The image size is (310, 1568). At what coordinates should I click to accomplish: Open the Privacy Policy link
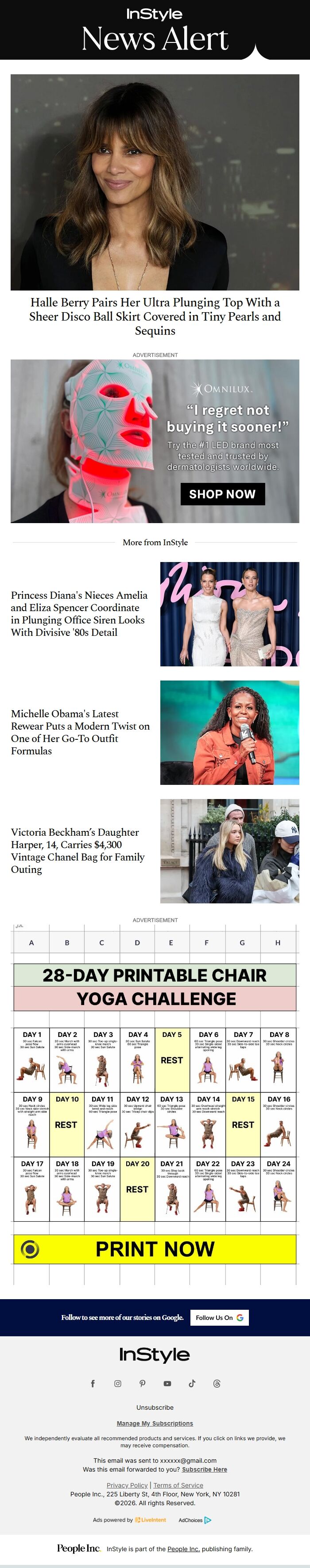(127, 1485)
